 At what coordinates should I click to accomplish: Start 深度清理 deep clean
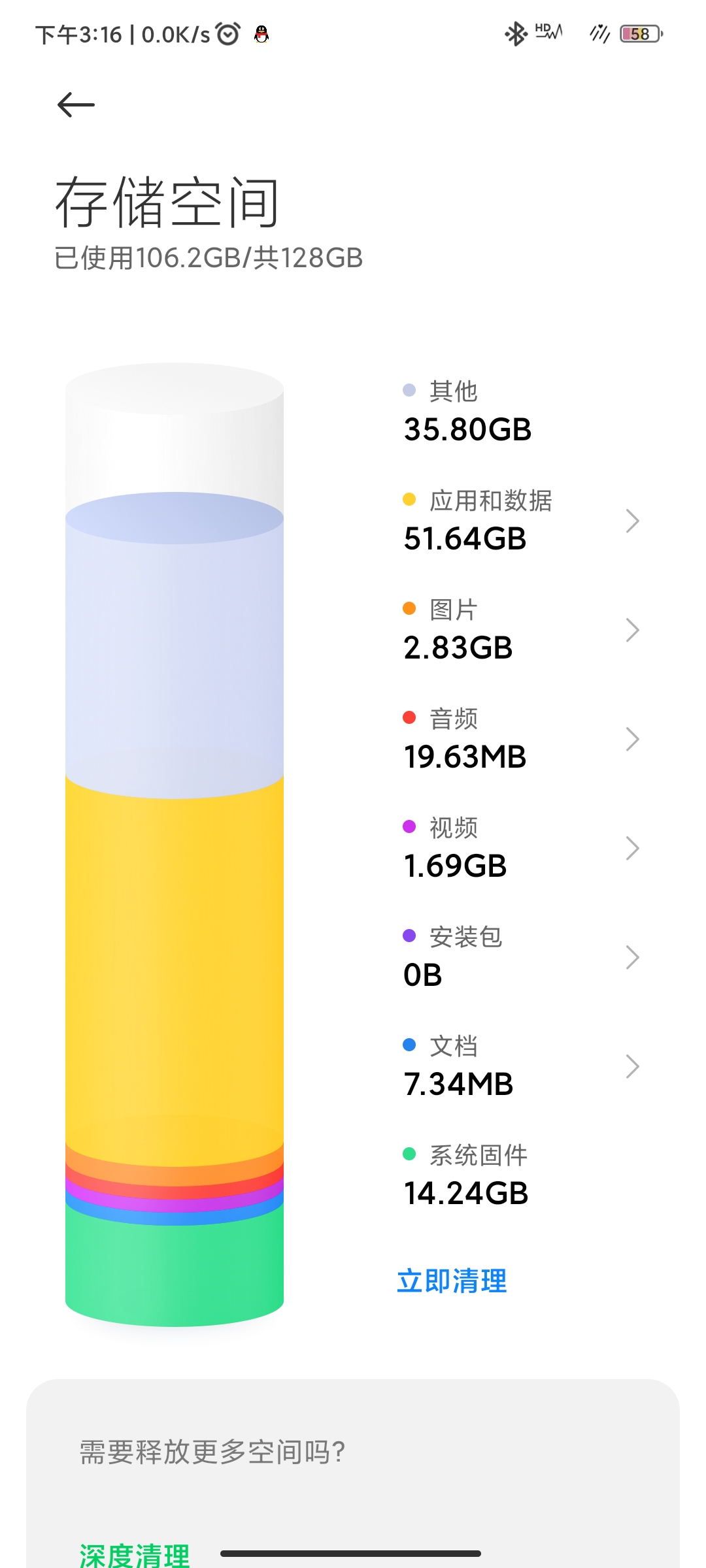pyautogui.click(x=135, y=1555)
